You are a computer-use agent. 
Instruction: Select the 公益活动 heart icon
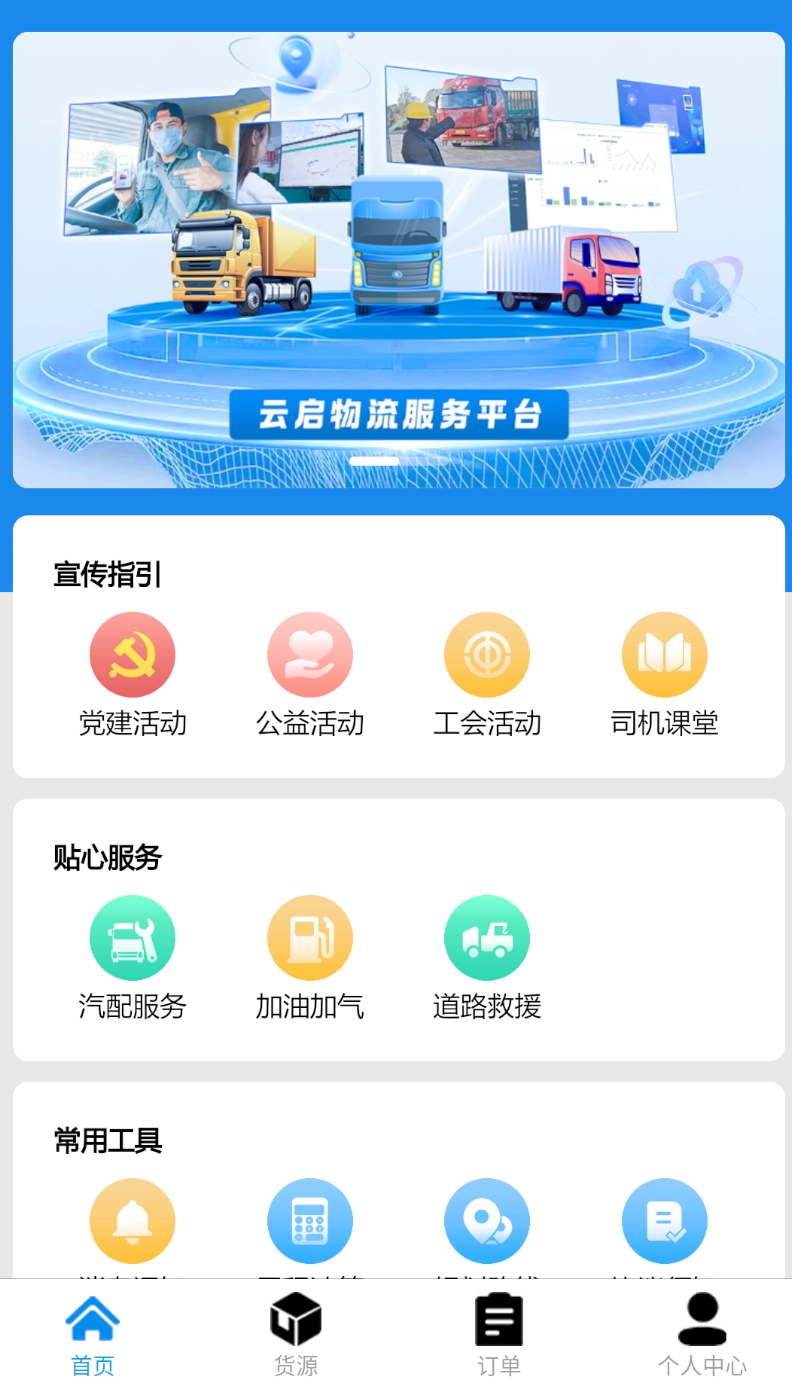310,653
